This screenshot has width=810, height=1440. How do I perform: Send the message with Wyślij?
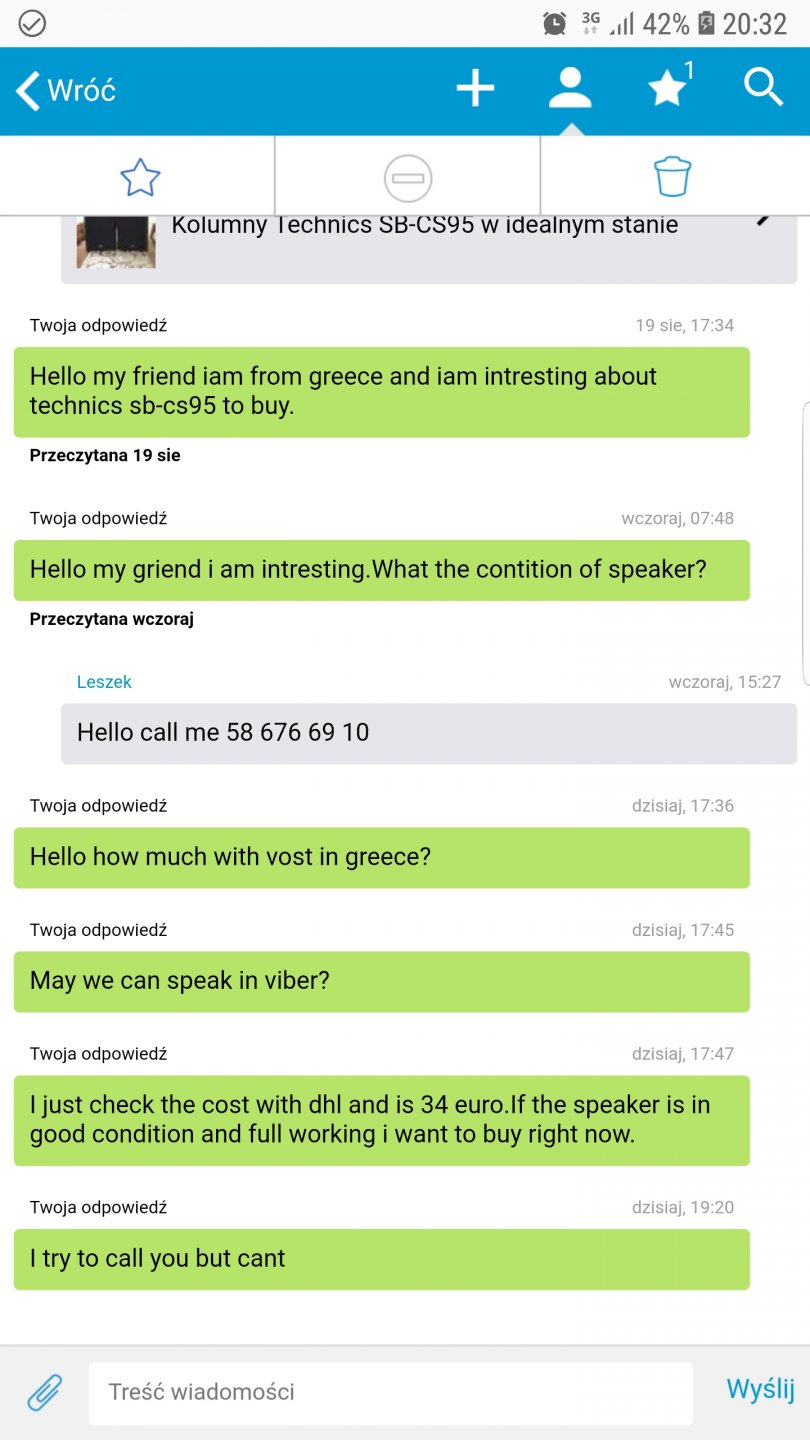(x=760, y=1389)
